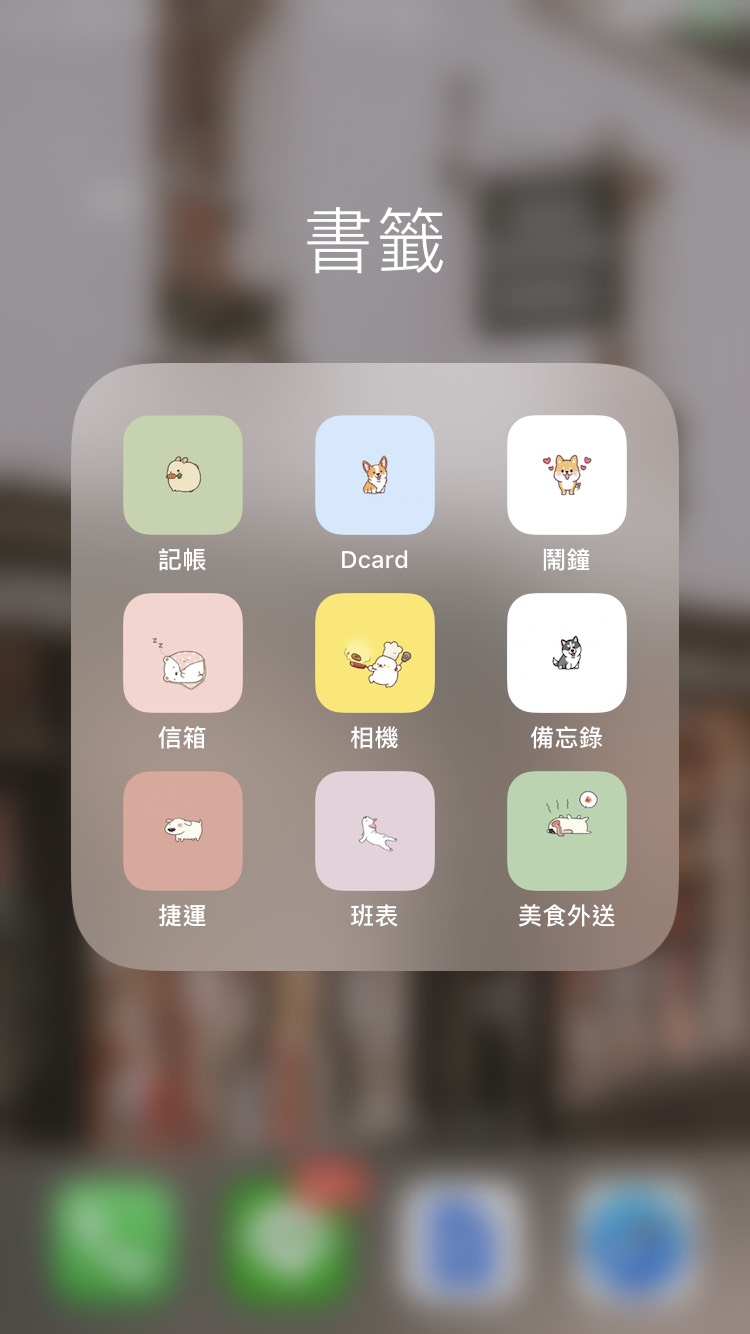Open the 信箱 mailbox shortcut
Image resolution: width=750 pixels, height=1334 pixels.
point(183,653)
